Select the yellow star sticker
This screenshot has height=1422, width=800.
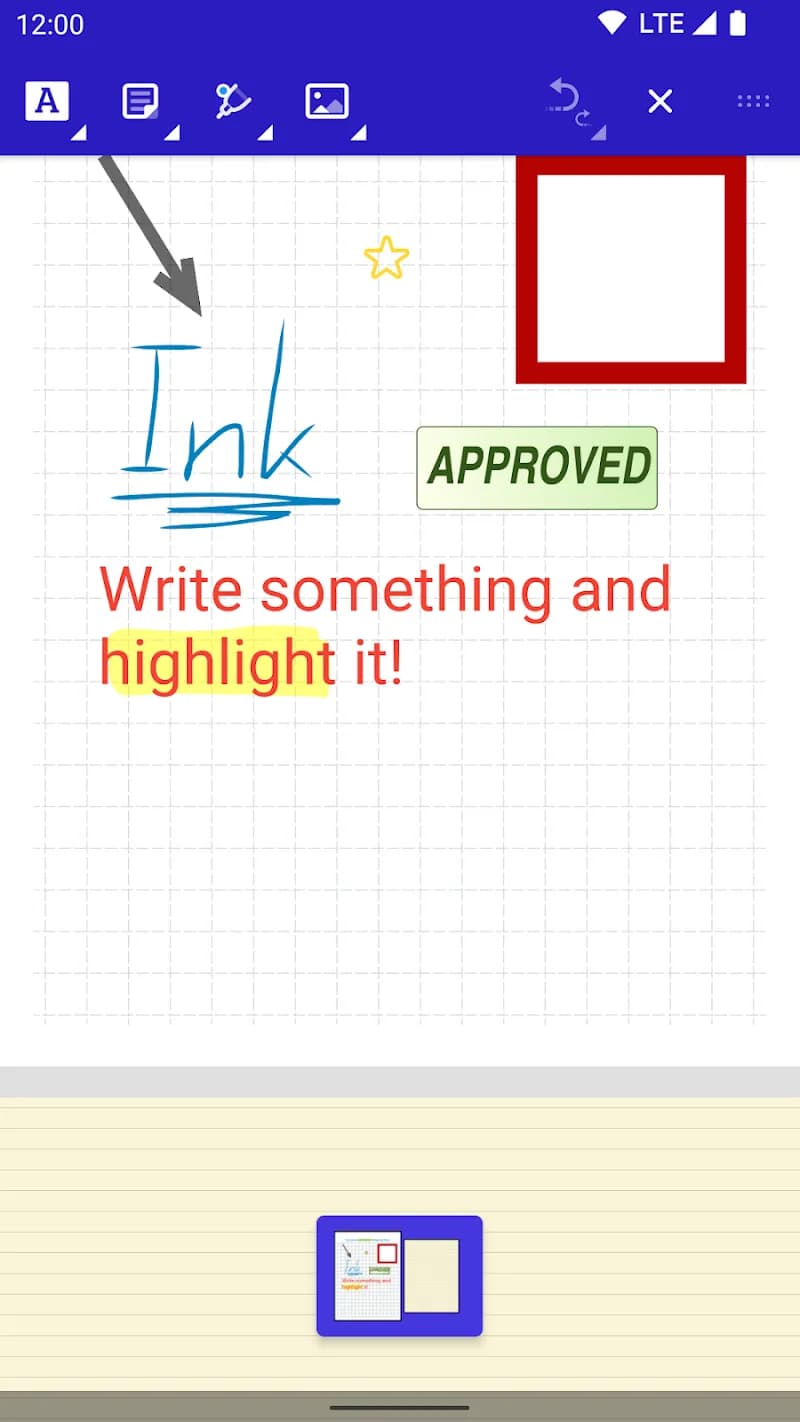coord(388,258)
